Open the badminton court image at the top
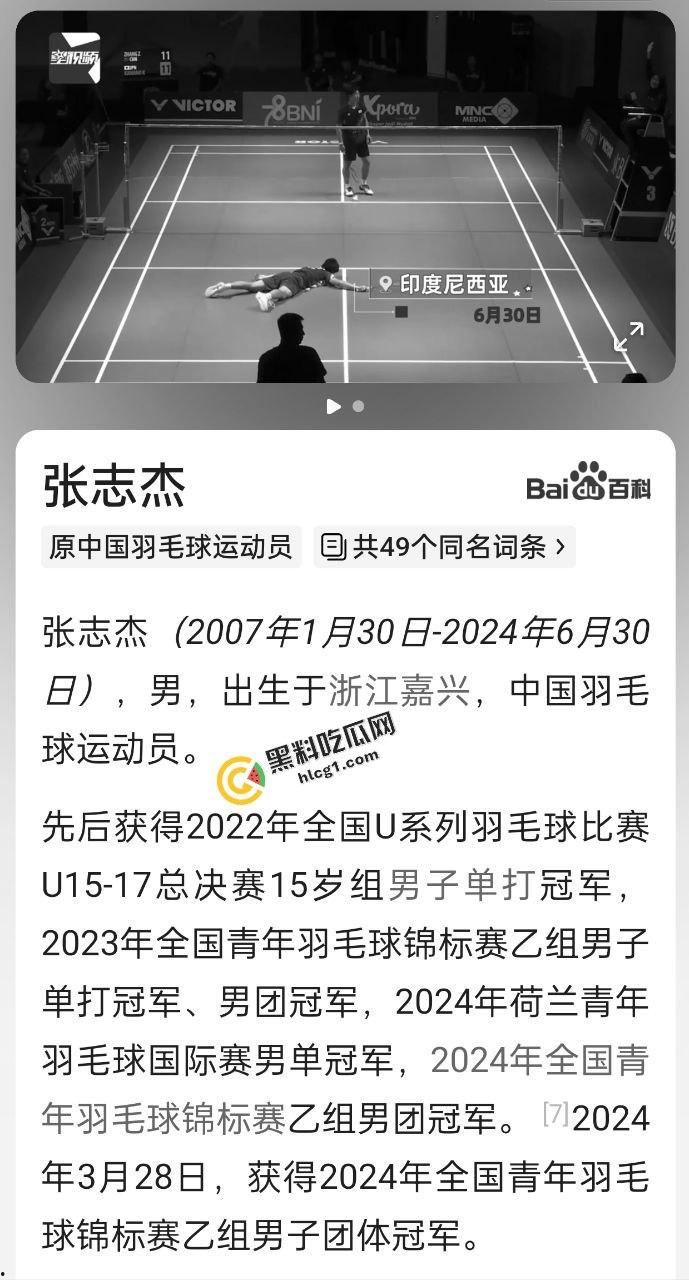Screen dimensions: 689x1280 pos(344,196)
